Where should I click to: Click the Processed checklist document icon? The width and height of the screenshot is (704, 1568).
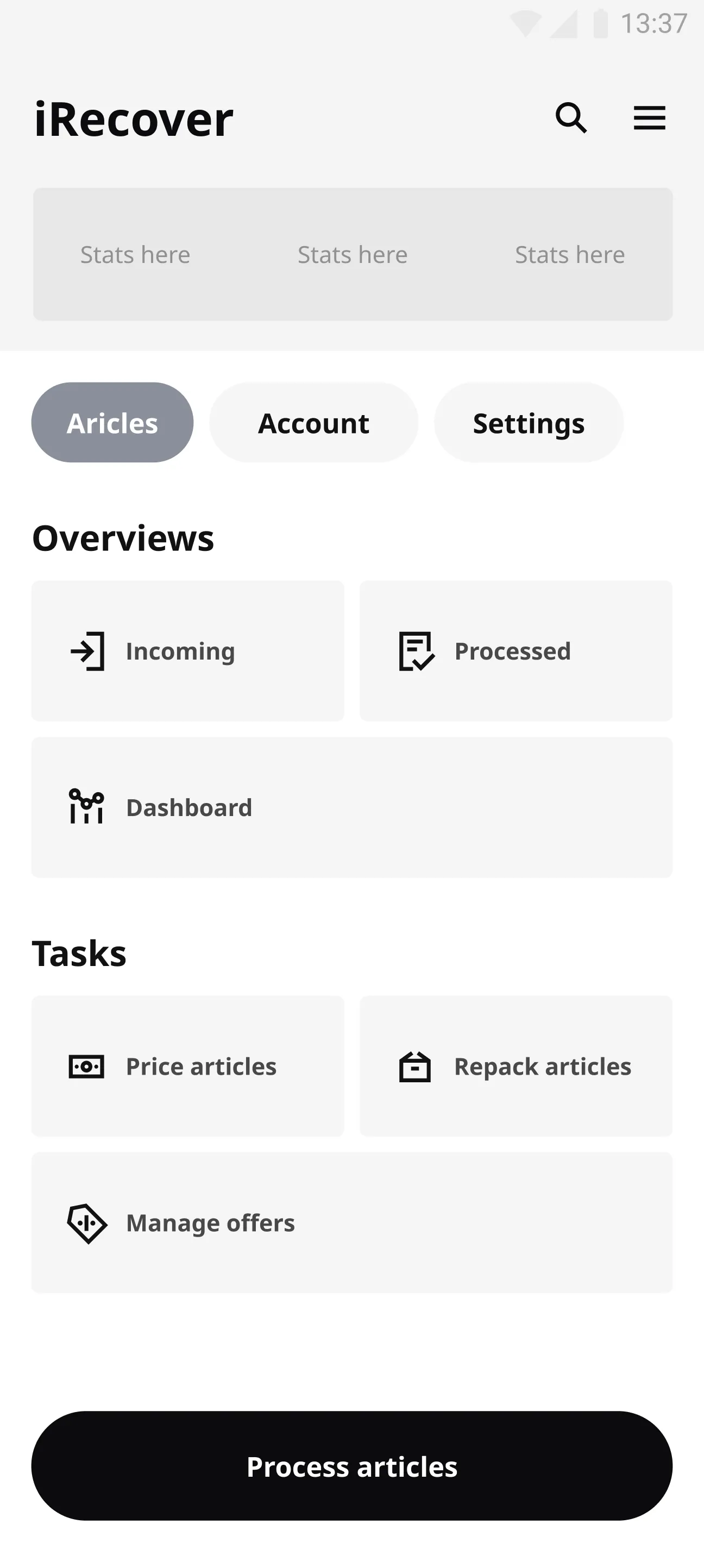click(416, 650)
